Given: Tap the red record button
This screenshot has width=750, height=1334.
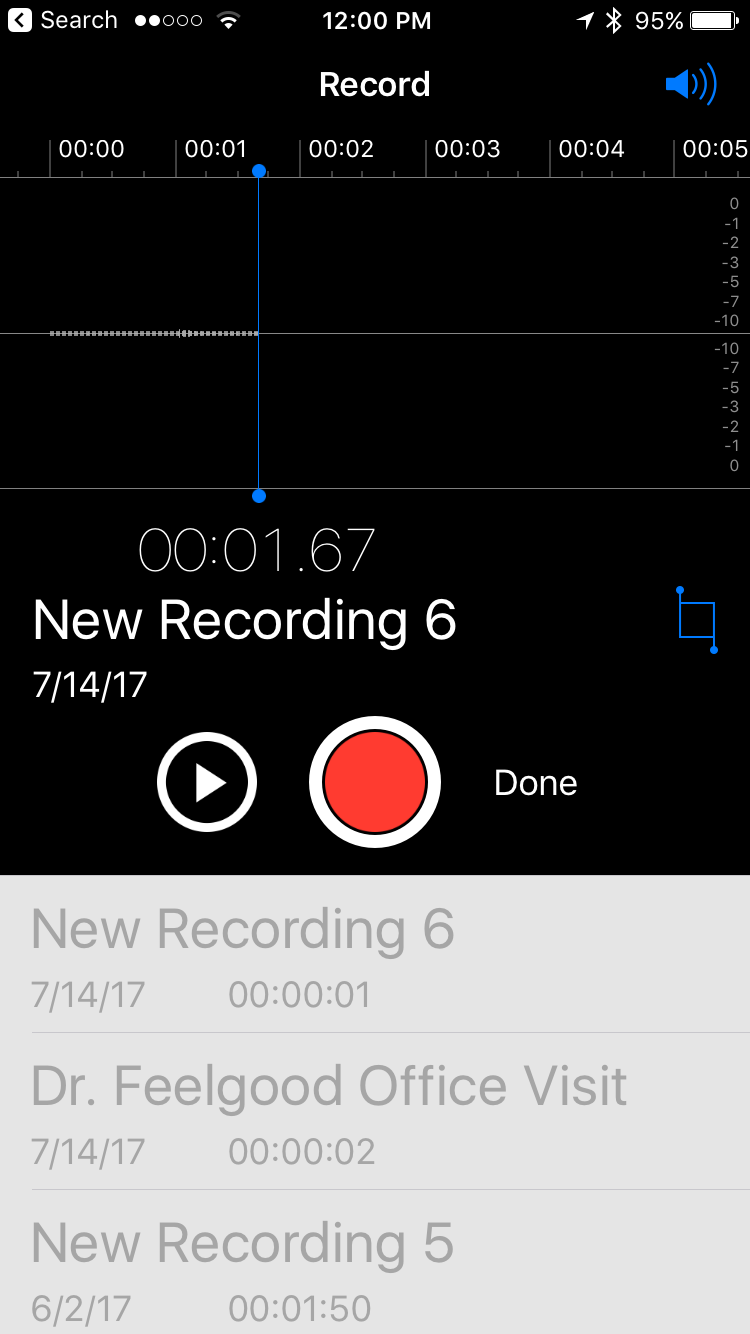Looking at the screenshot, I should tap(375, 782).
